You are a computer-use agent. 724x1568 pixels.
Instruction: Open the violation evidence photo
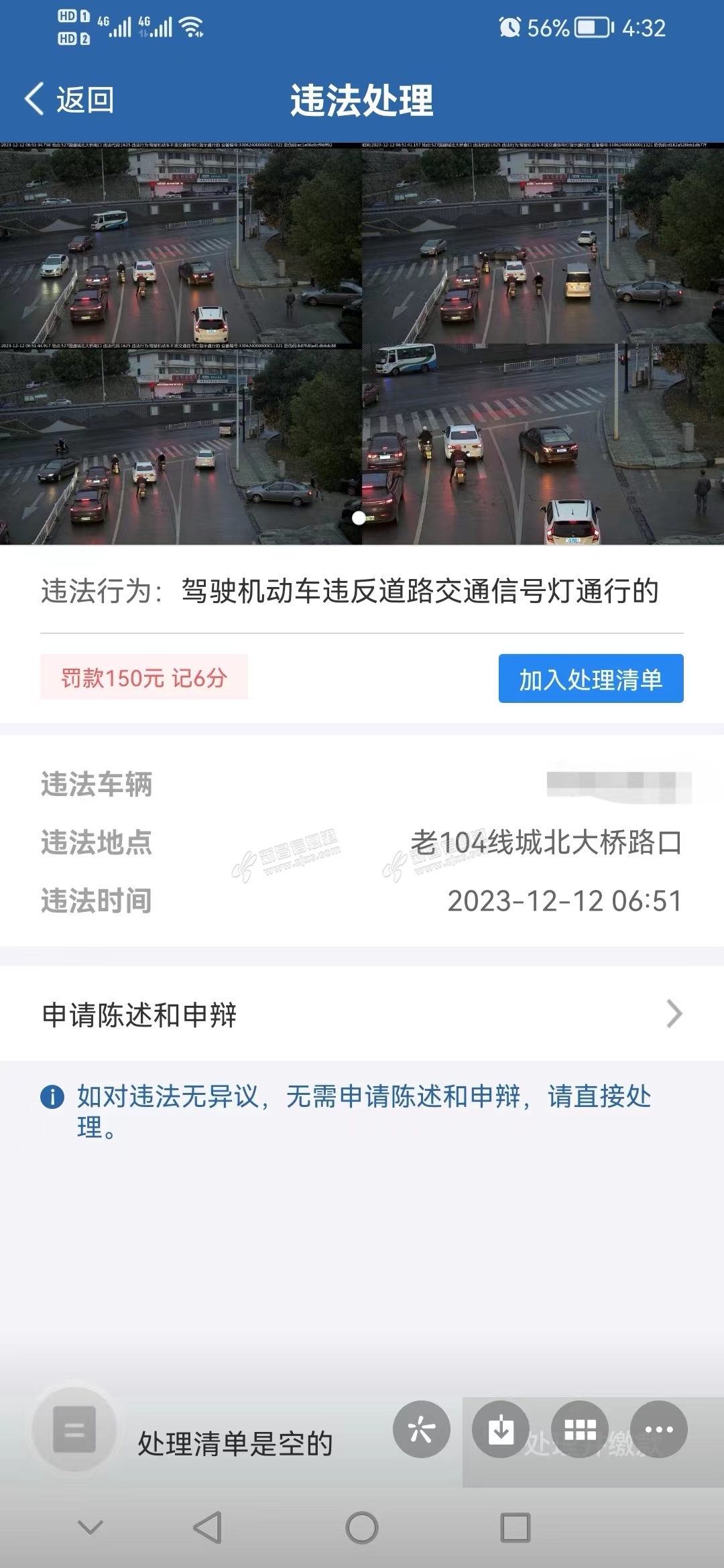tap(362, 344)
